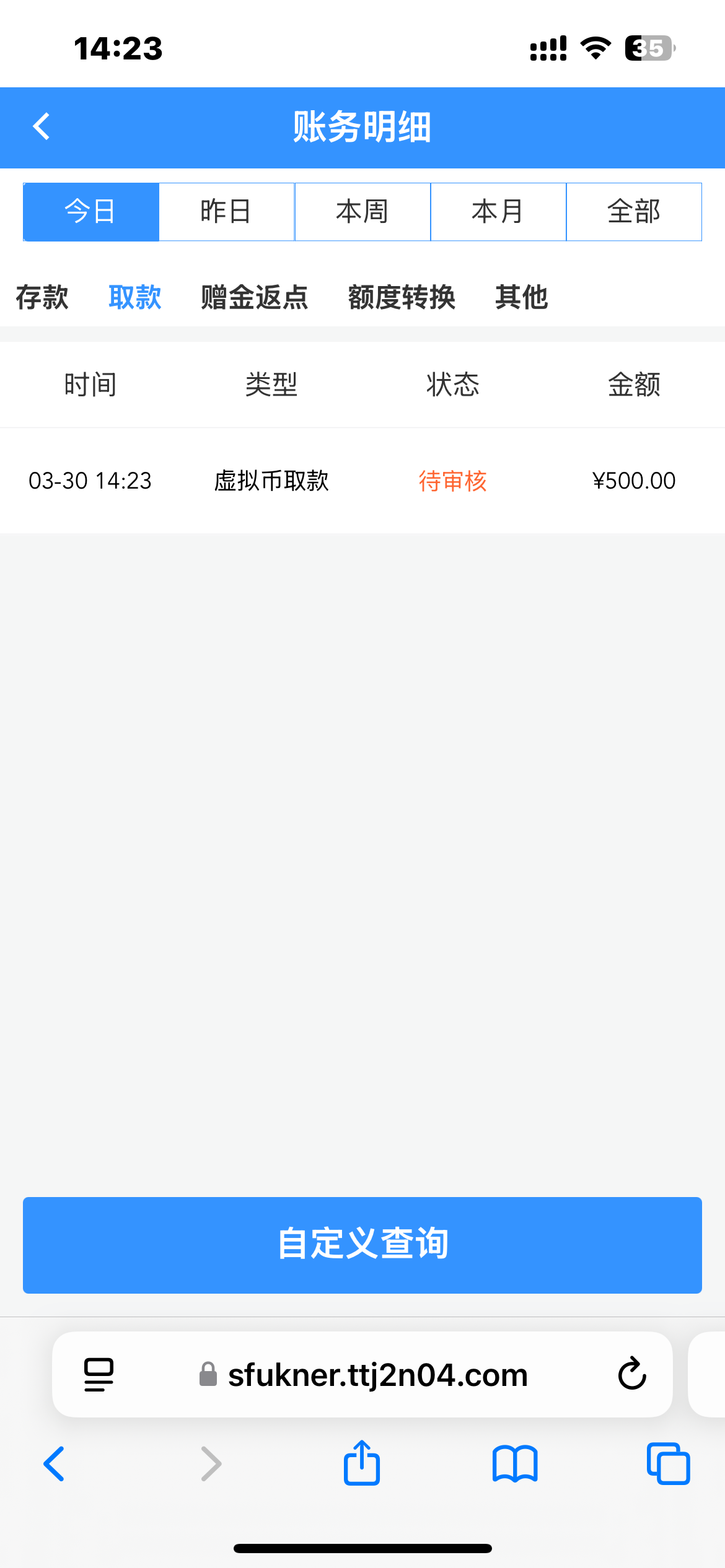Open the 虚拟币取款 ¥500.00 record
Screen dimensions: 725x1568
click(x=362, y=481)
